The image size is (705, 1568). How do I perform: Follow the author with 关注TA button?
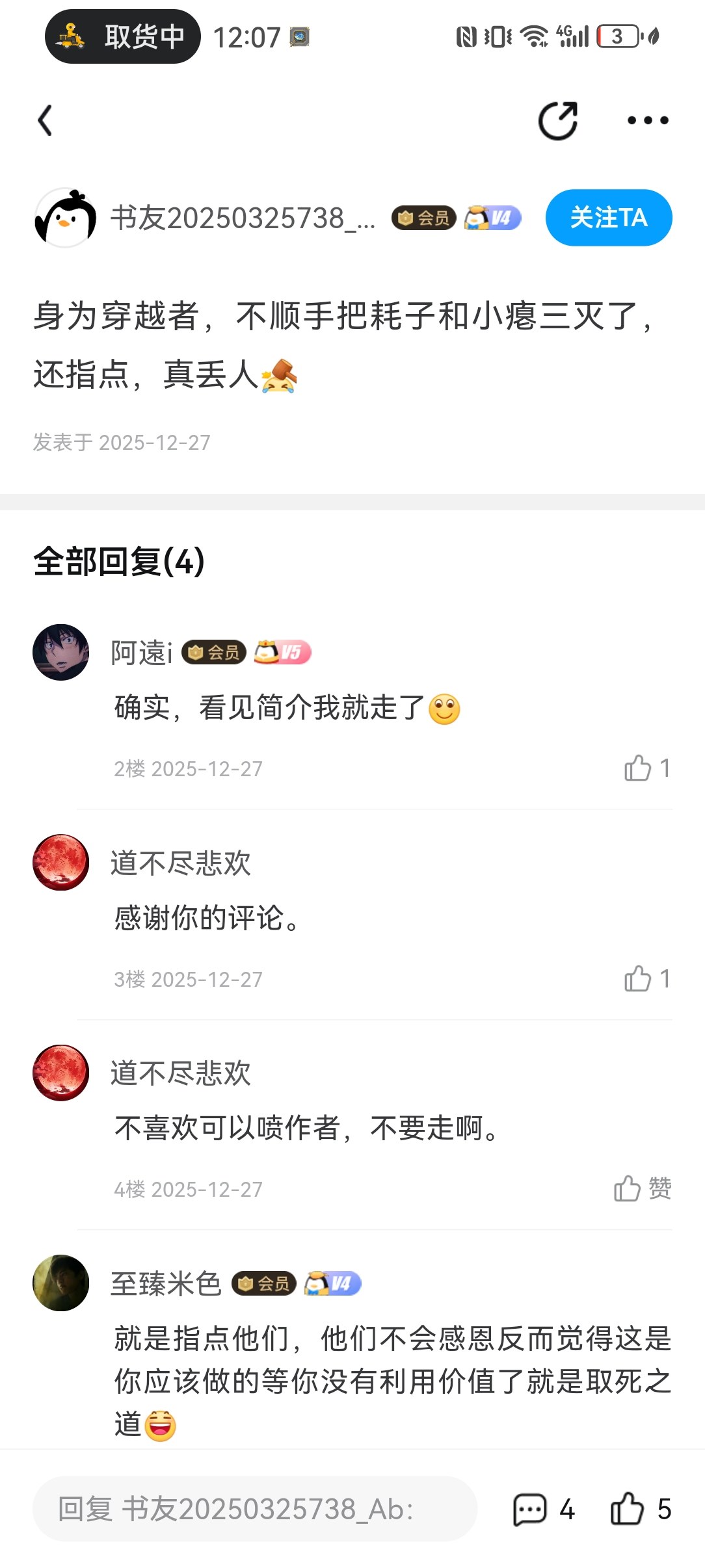point(608,218)
